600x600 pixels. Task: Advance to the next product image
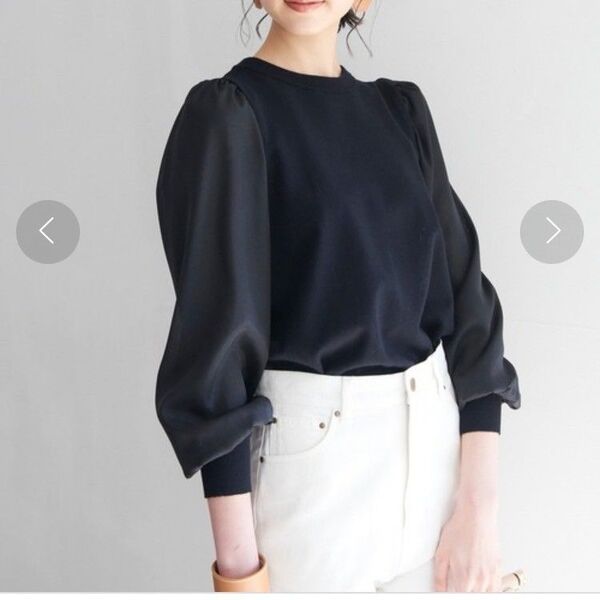tap(552, 232)
